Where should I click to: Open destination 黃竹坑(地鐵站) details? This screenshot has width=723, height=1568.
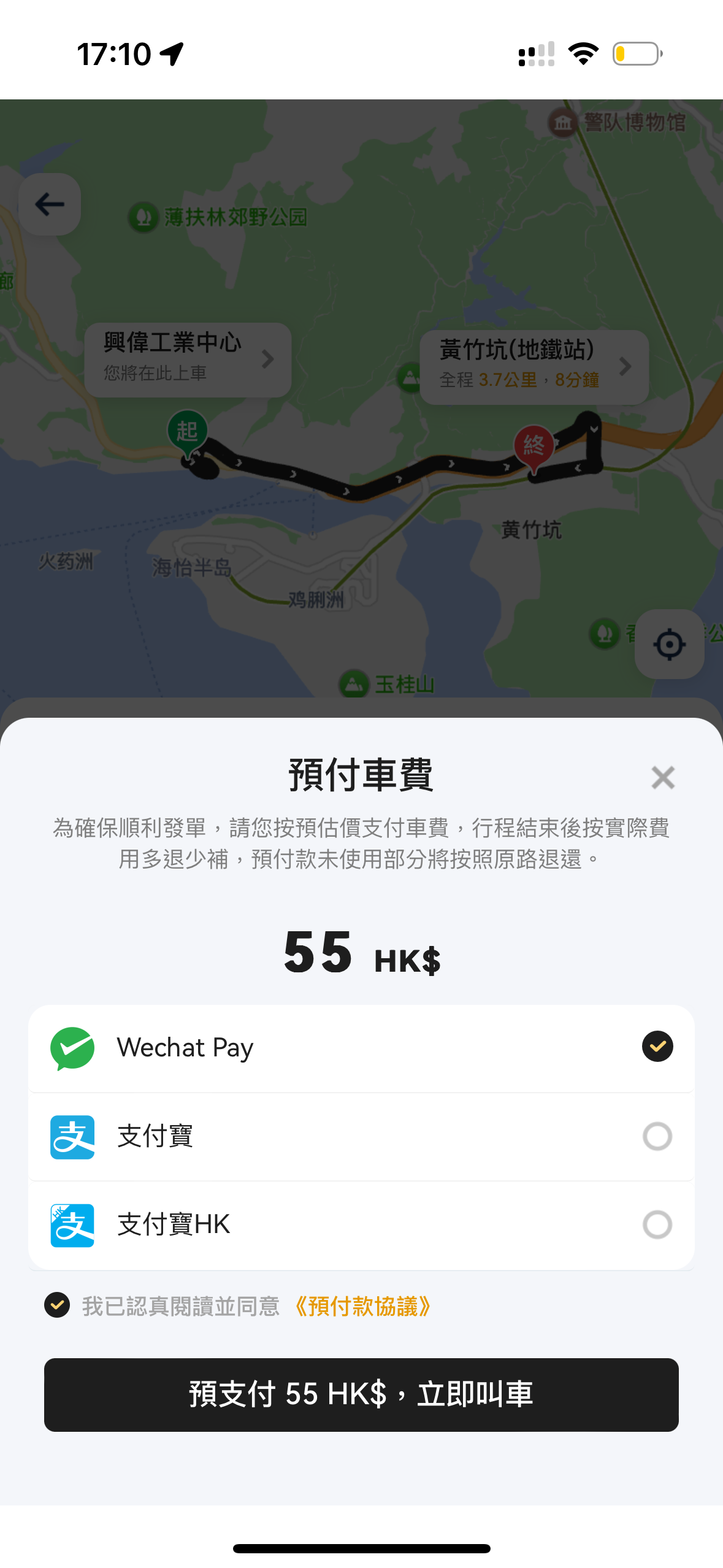click(534, 366)
